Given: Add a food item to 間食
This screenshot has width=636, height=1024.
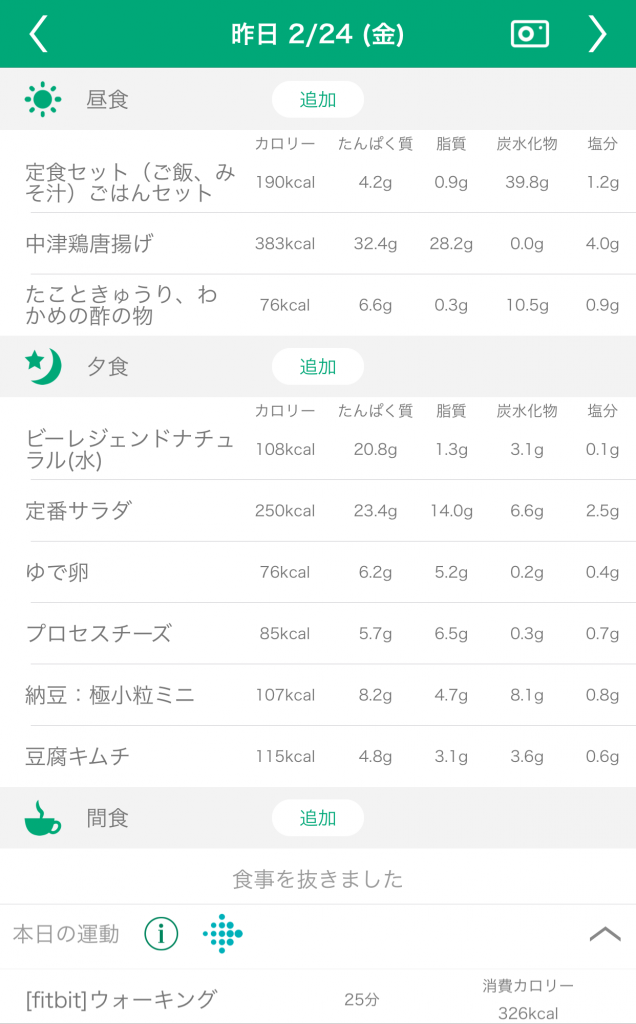Looking at the screenshot, I should pos(317,818).
